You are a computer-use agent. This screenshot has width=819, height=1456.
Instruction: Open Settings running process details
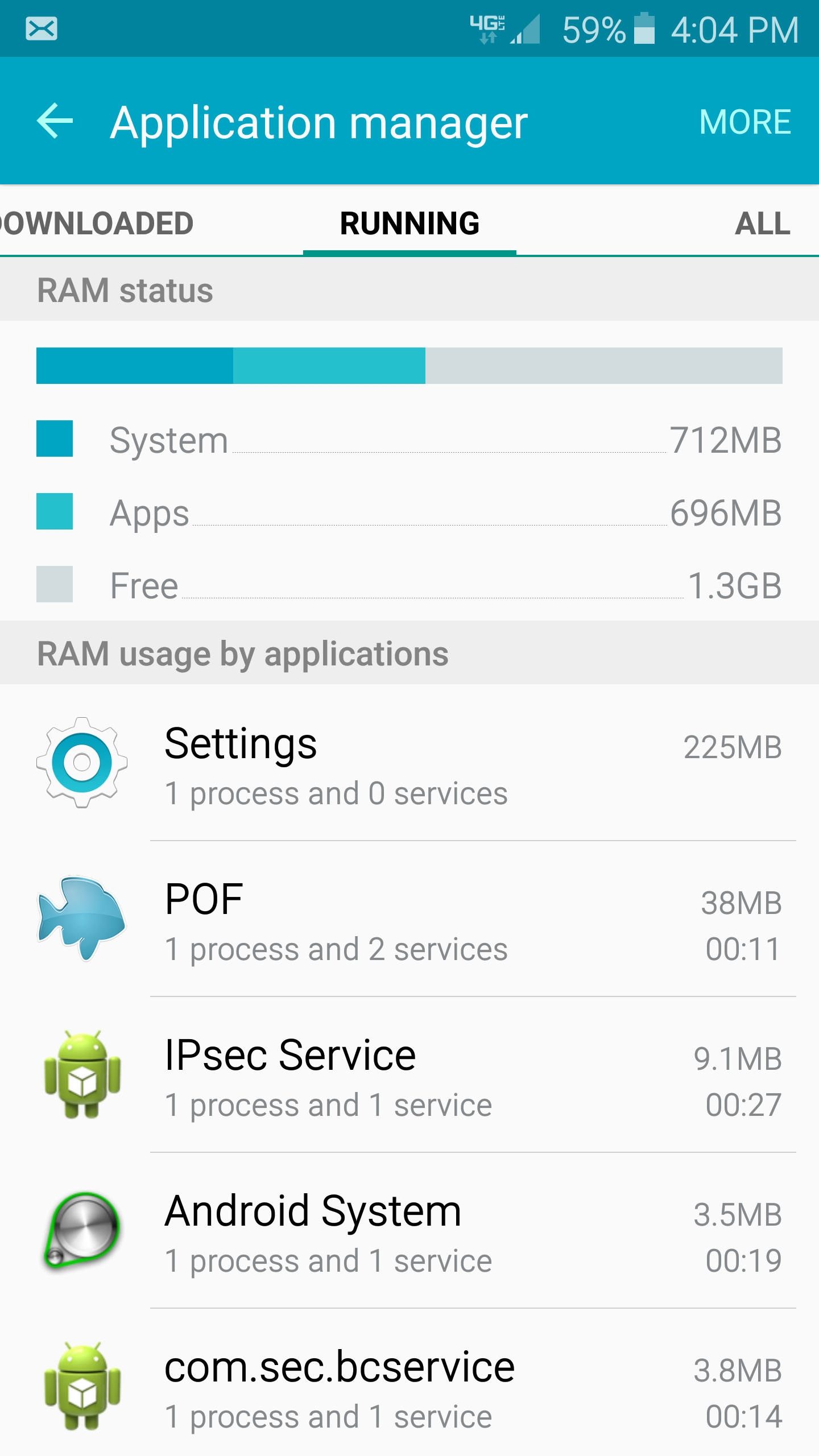[x=409, y=763]
